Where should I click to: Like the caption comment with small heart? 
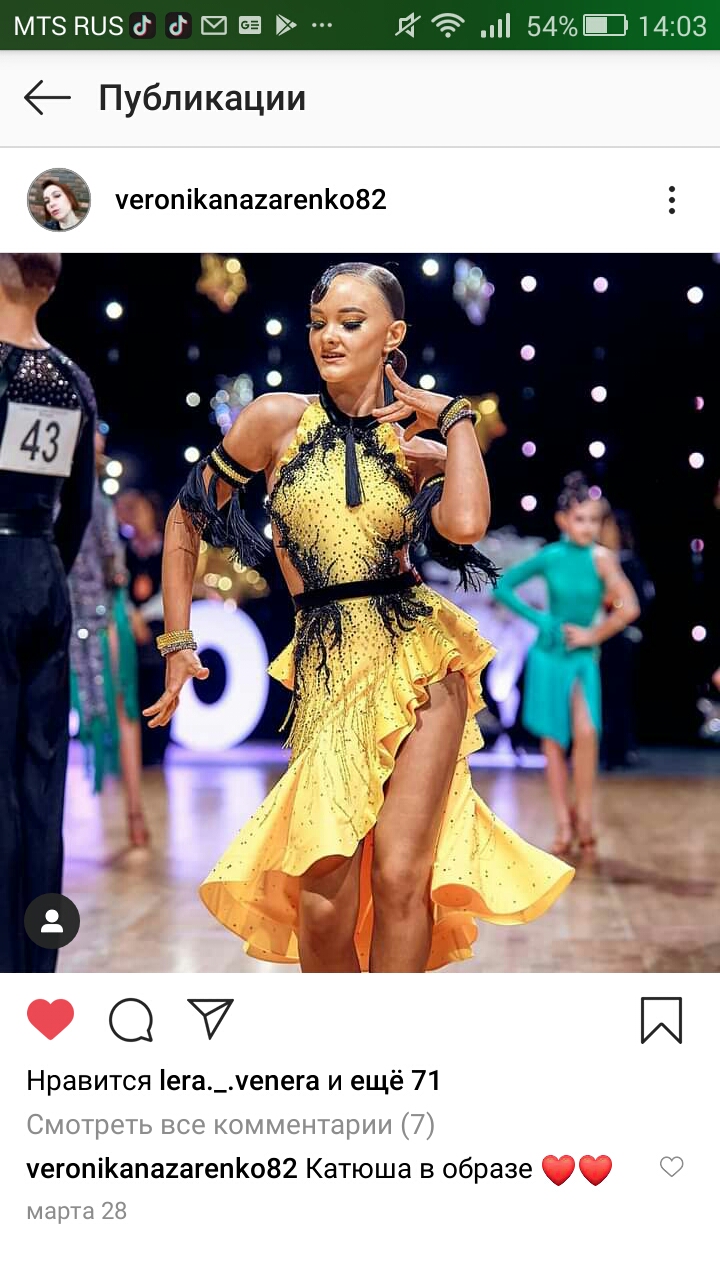coord(672,1167)
